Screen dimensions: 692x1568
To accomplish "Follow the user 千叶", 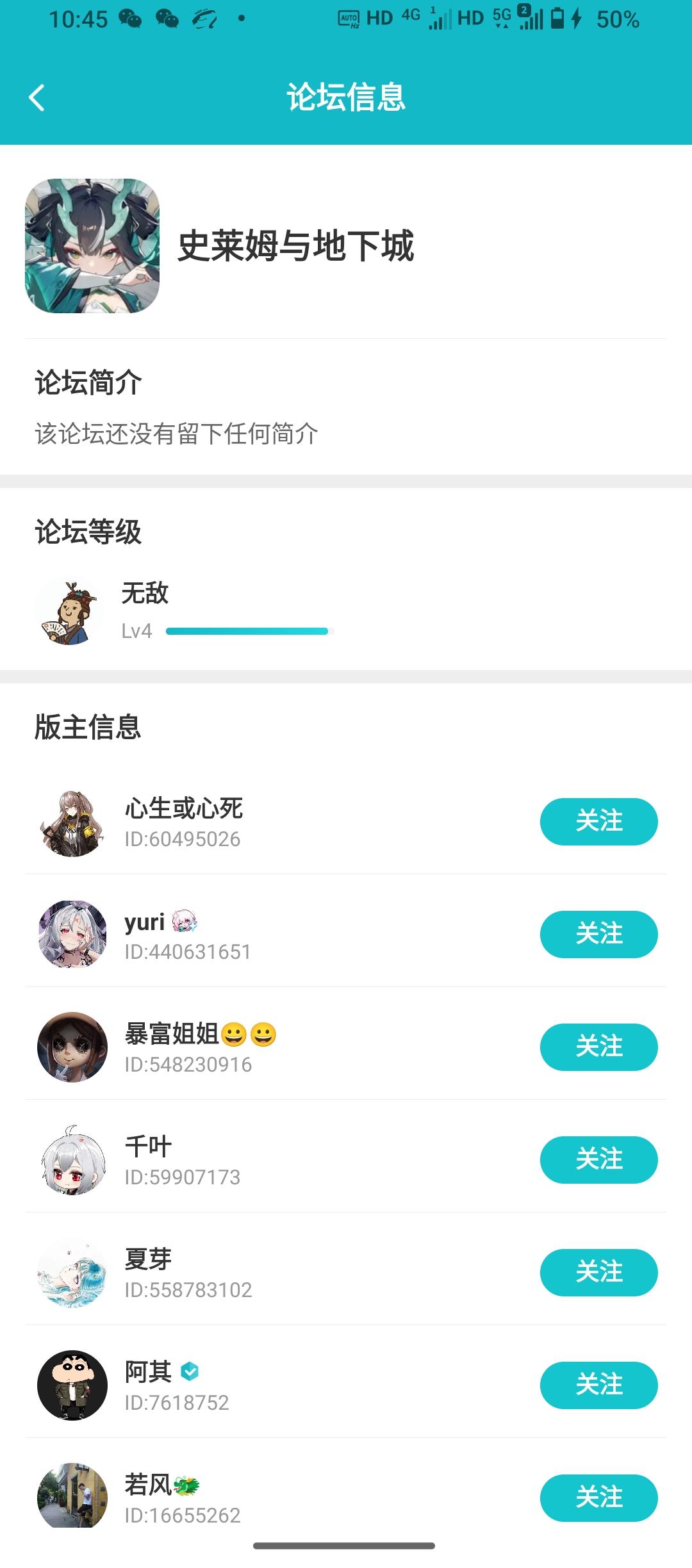I will click(x=598, y=1160).
